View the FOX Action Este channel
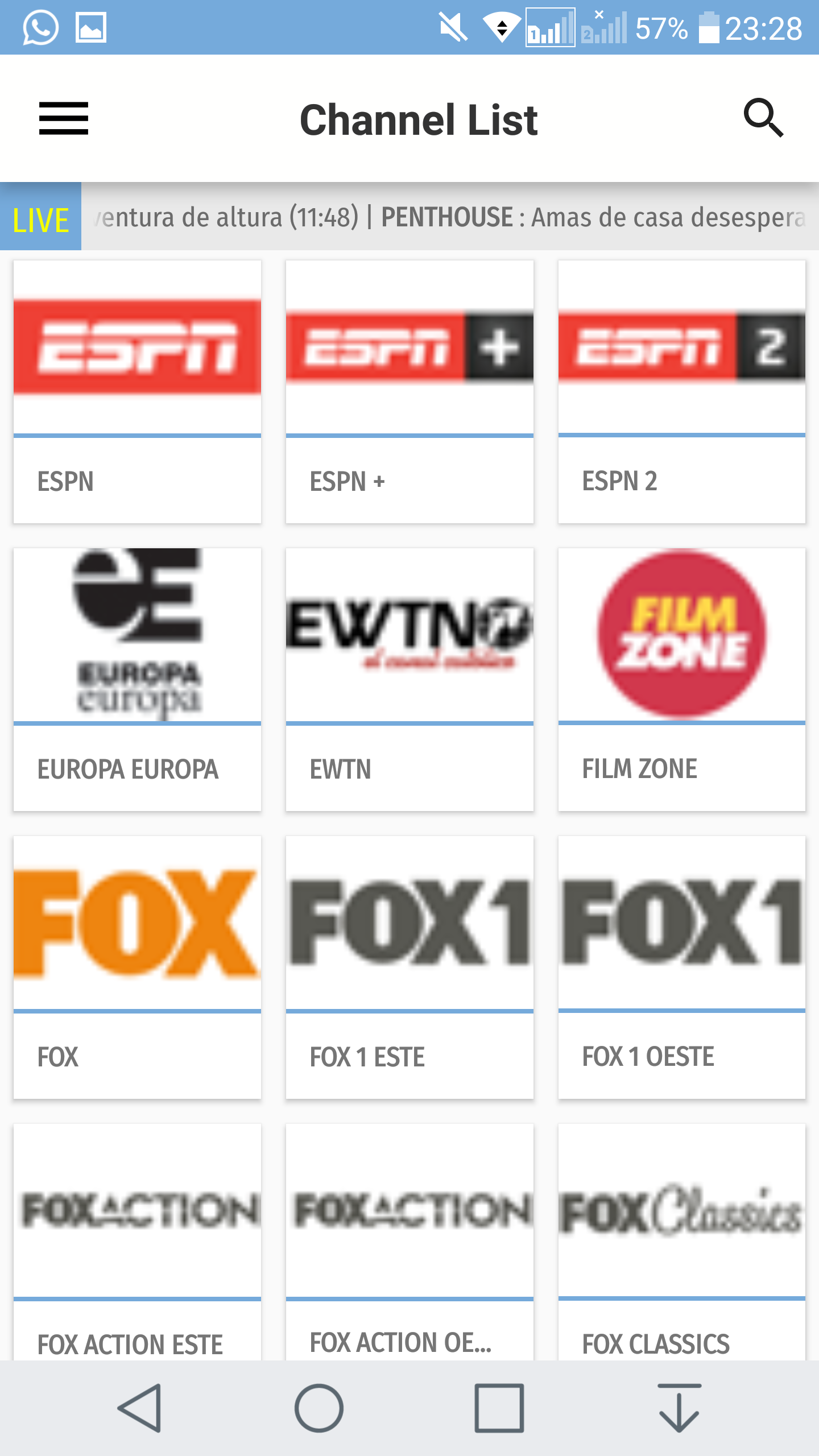 click(x=137, y=1240)
